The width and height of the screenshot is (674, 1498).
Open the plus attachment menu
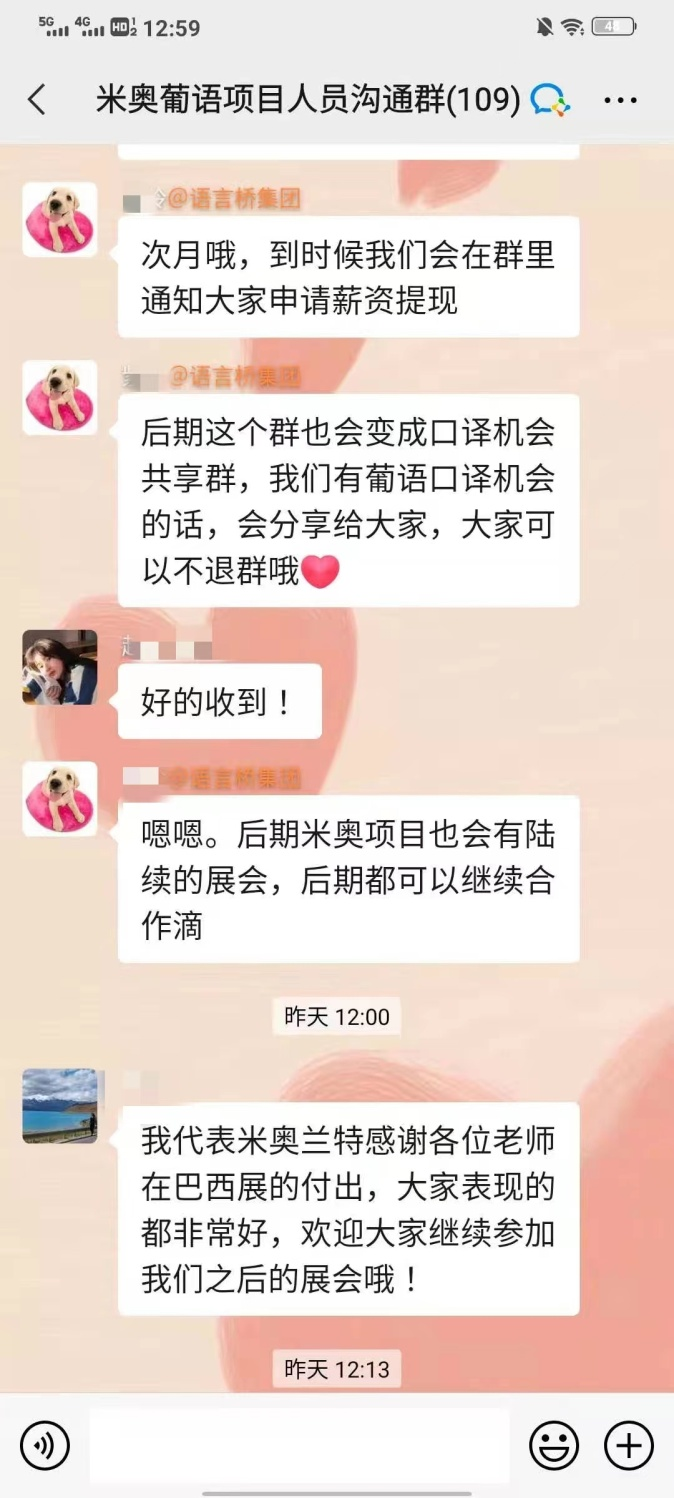click(x=629, y=1445)
